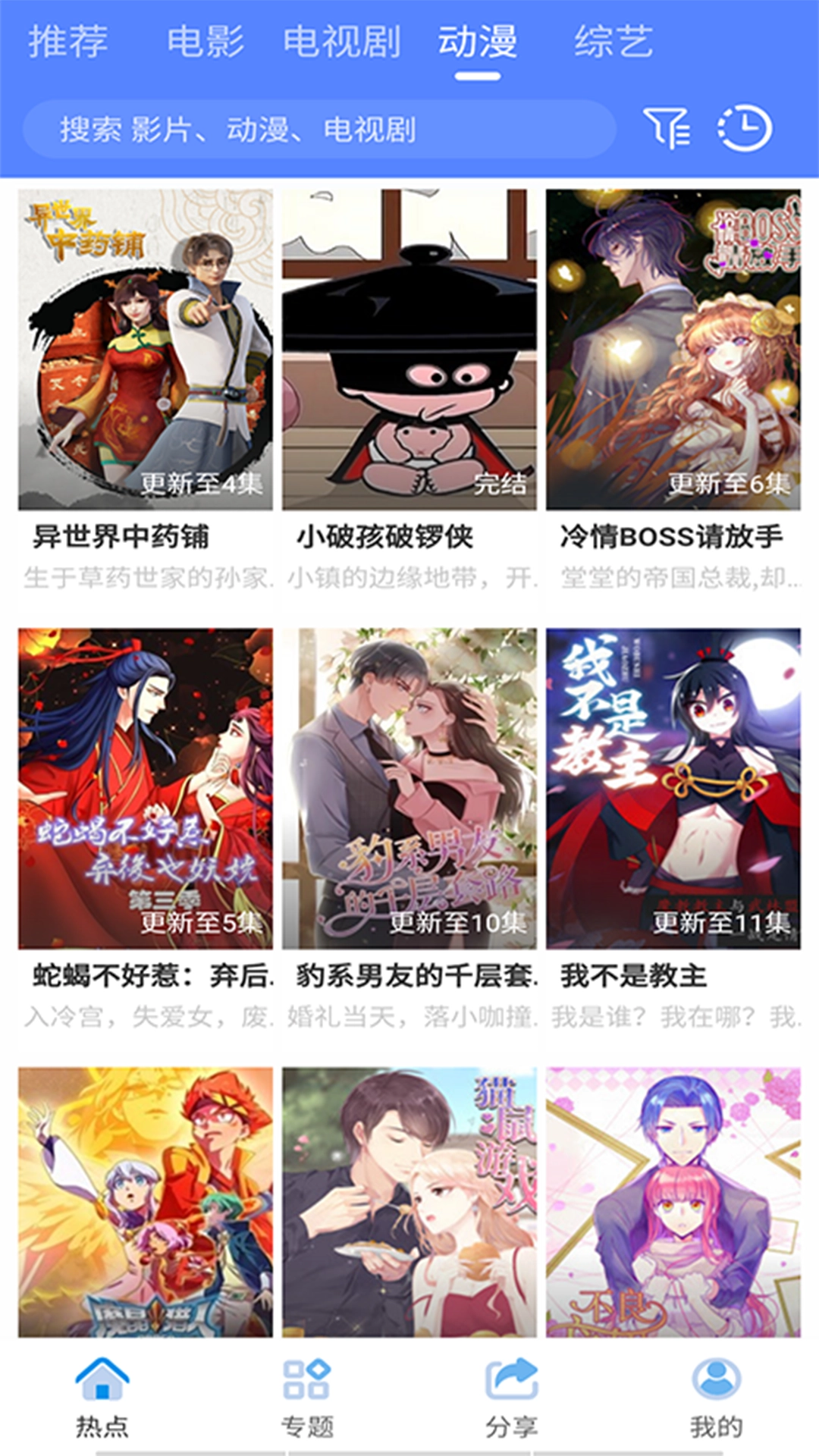Switch to the 综艺 tab
This screenshot has height=1456, width=819.
[x=613, y=41]
